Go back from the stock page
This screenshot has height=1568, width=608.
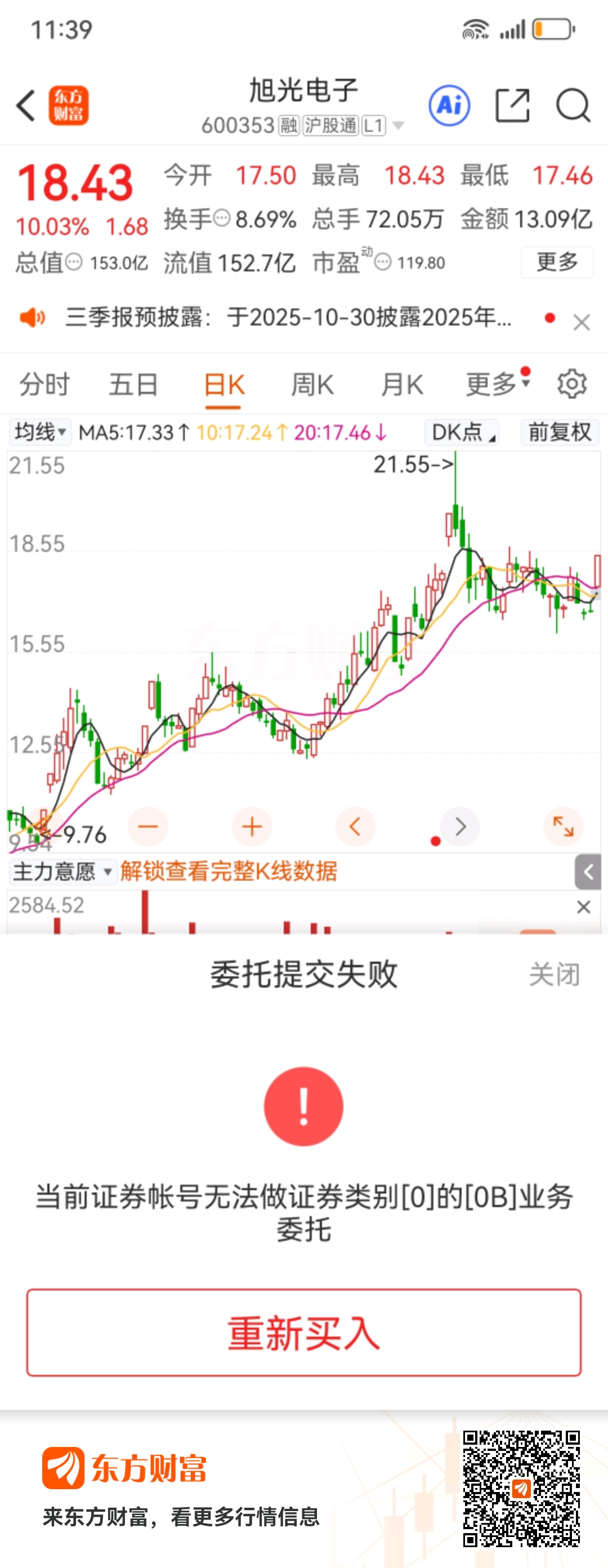pyautogui.click(x=25, y=105)
